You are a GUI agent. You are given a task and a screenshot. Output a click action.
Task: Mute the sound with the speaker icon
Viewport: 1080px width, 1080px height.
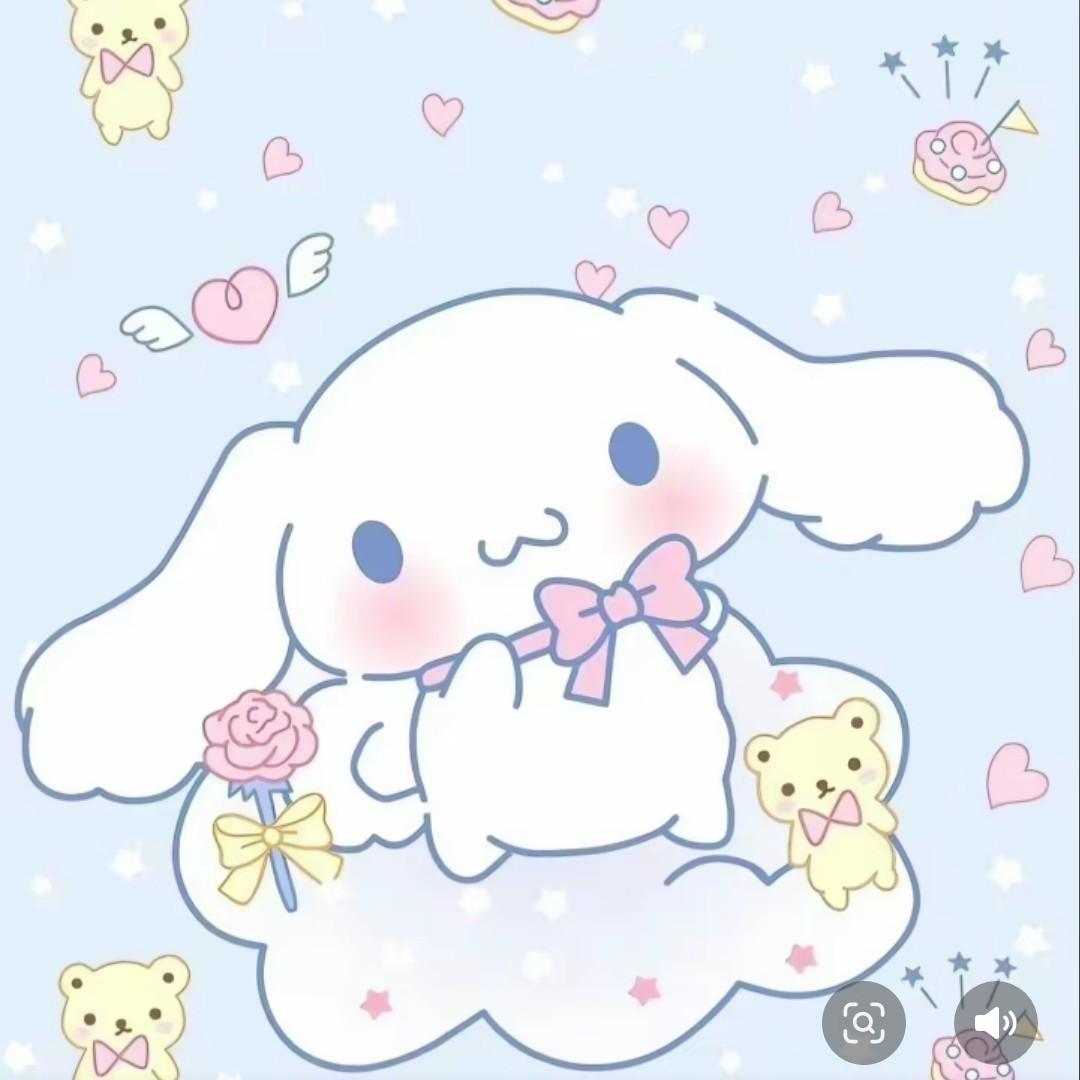[x=996, y=1023]
